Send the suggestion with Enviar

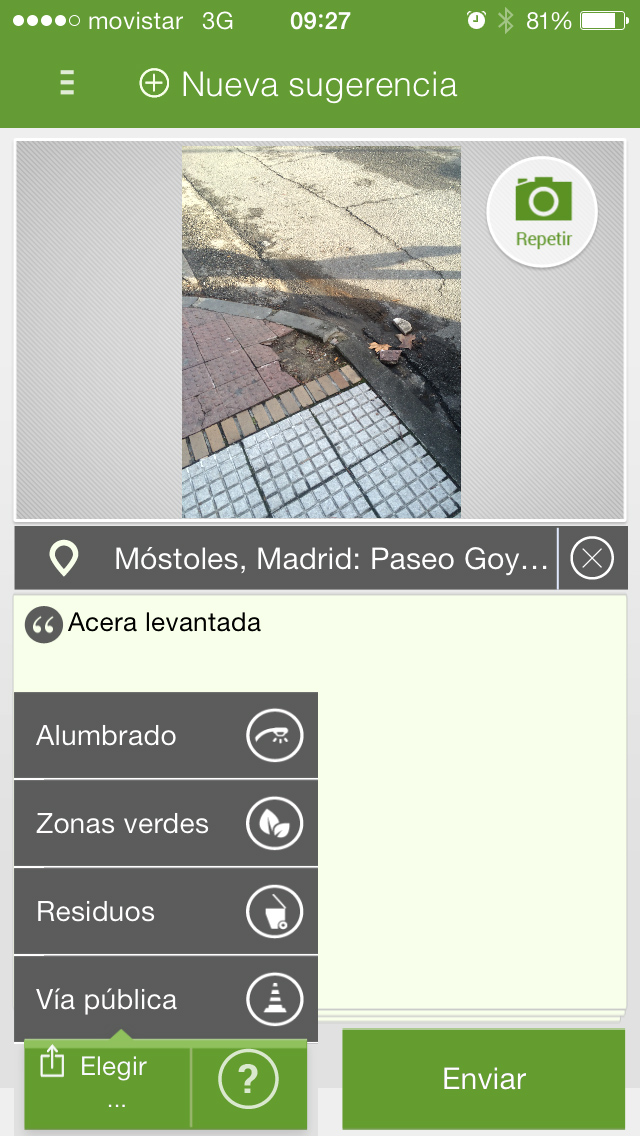[x=484, y=1079]
